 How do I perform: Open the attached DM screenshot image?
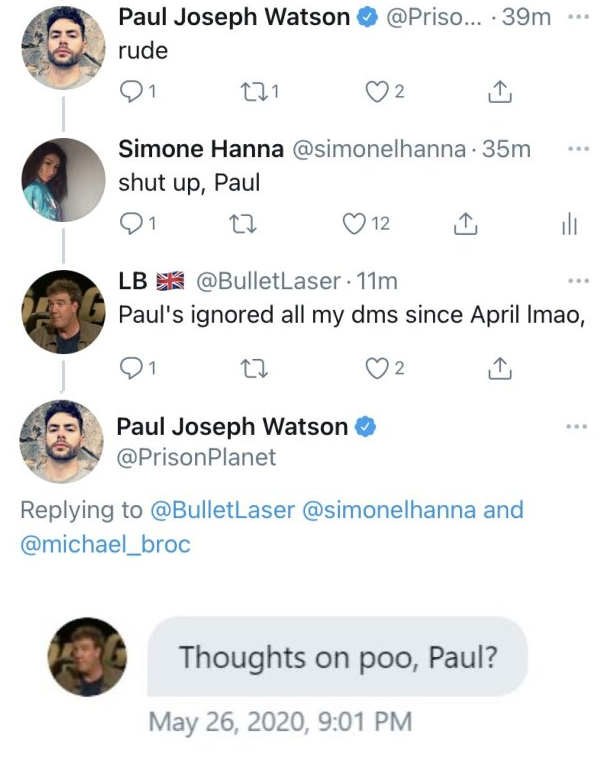coord(300,670)
